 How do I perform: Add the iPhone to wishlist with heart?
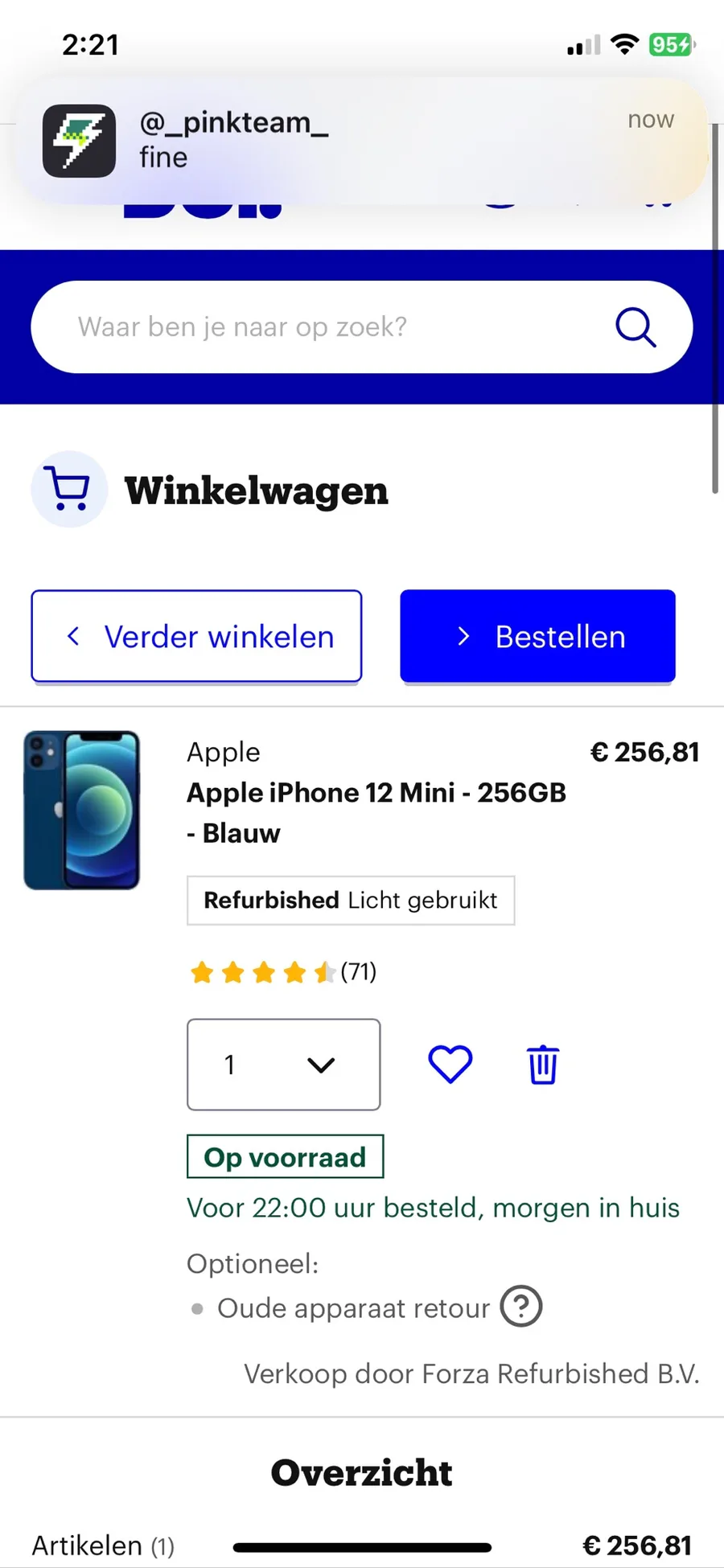click(x=450, y=1065)
